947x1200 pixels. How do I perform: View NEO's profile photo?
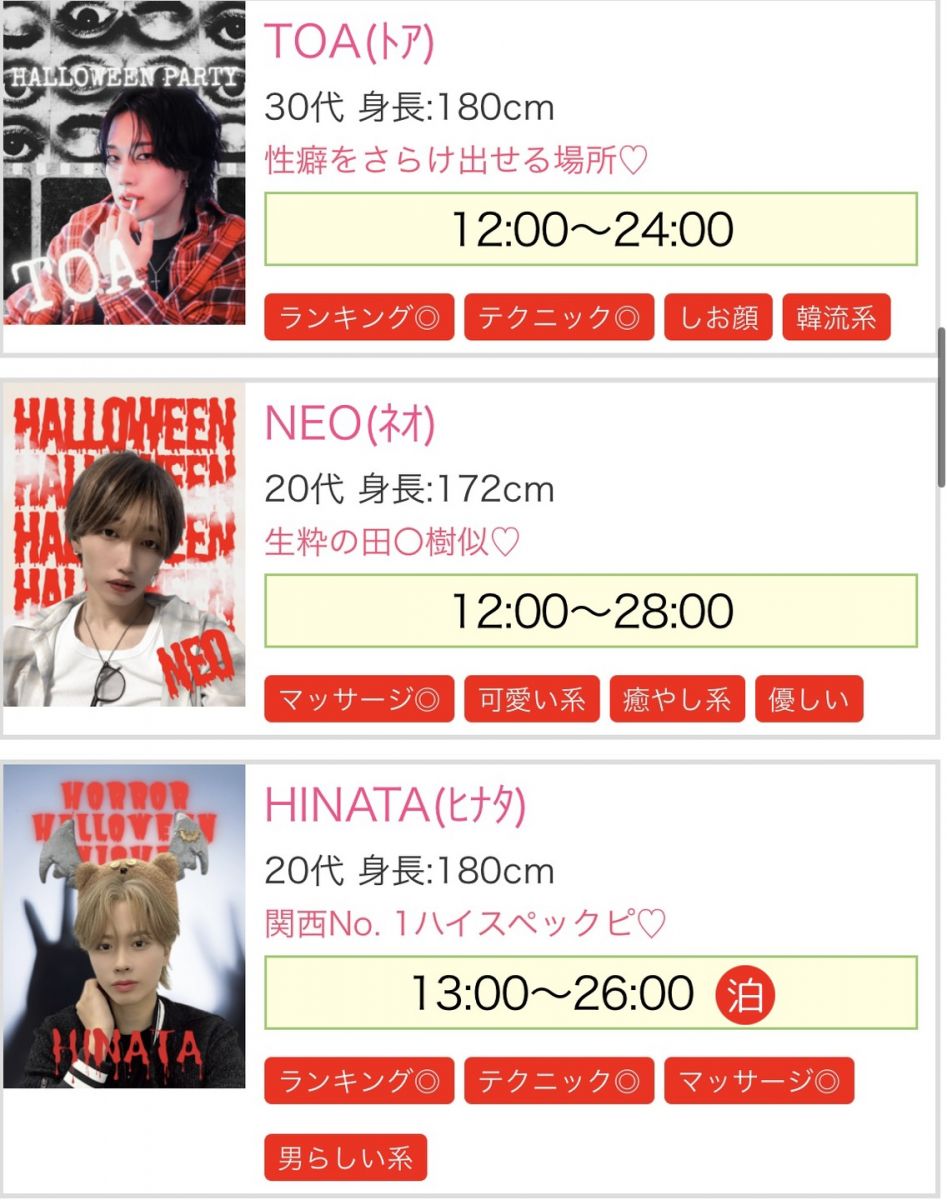pos(124,545)
